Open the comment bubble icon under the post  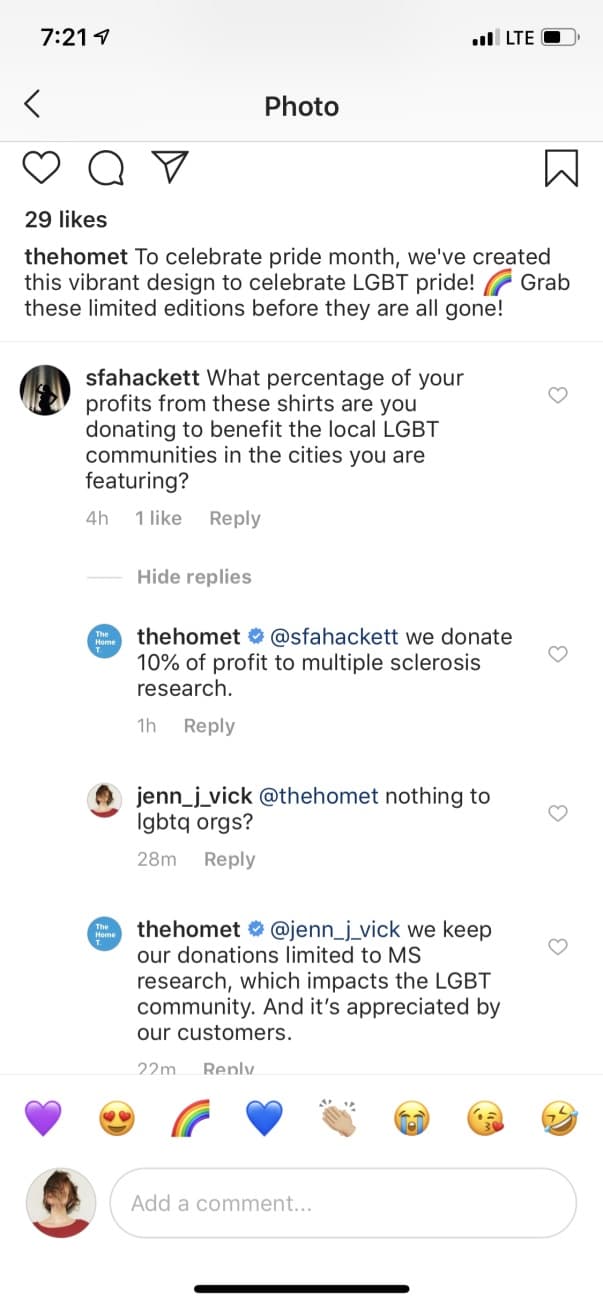point(106,169)
